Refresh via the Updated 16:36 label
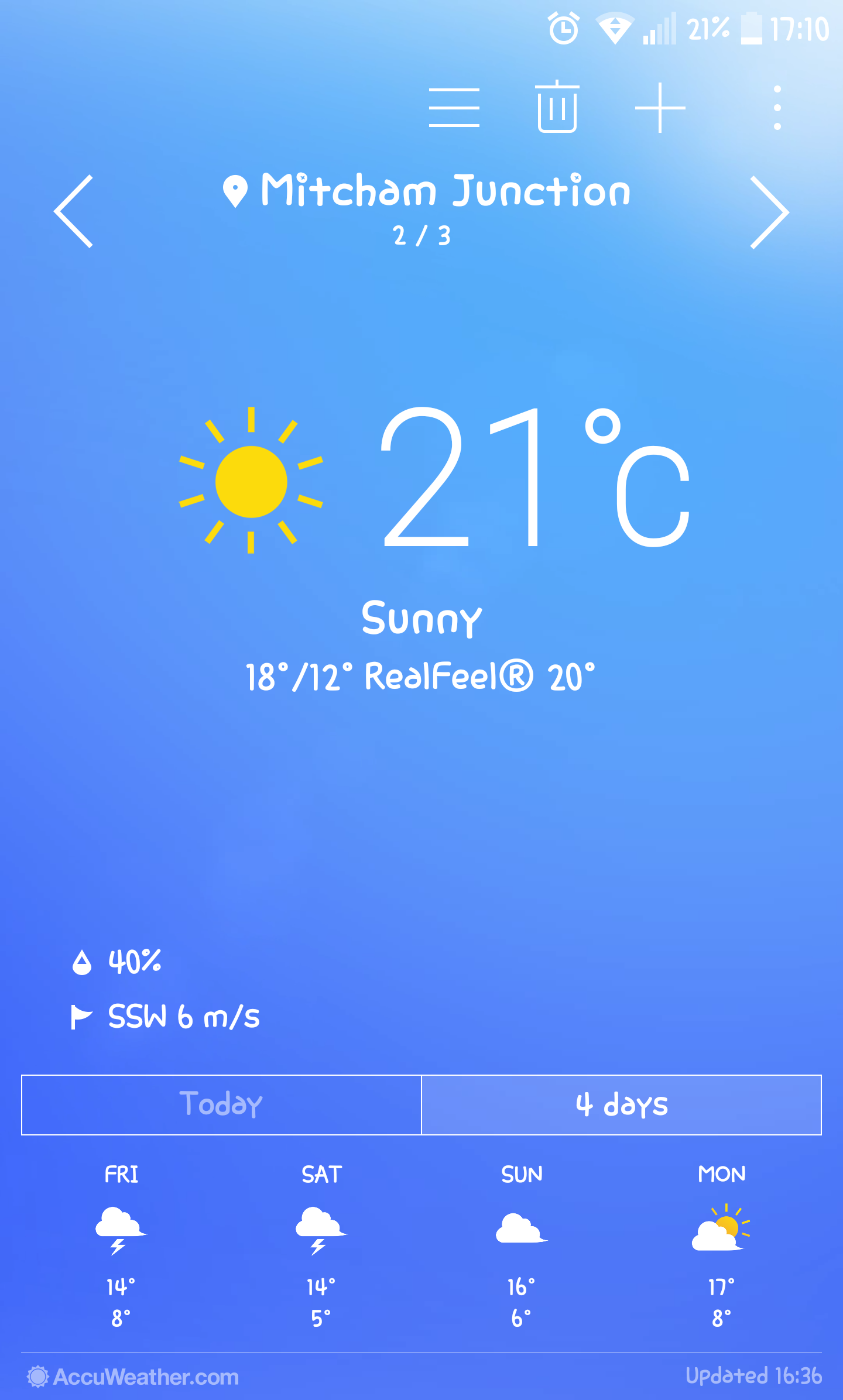The image size is (843, 1400). pos(754,1376)
